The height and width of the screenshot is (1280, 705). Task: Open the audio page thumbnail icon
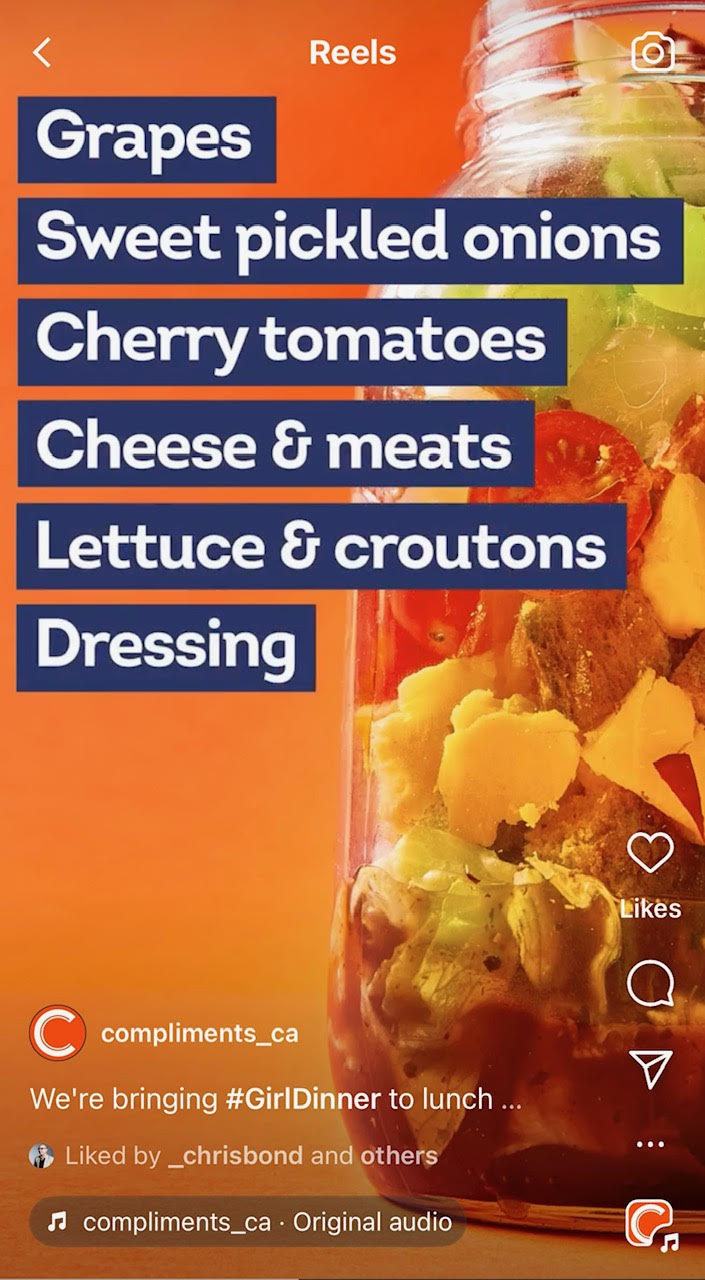point(650,1224)
